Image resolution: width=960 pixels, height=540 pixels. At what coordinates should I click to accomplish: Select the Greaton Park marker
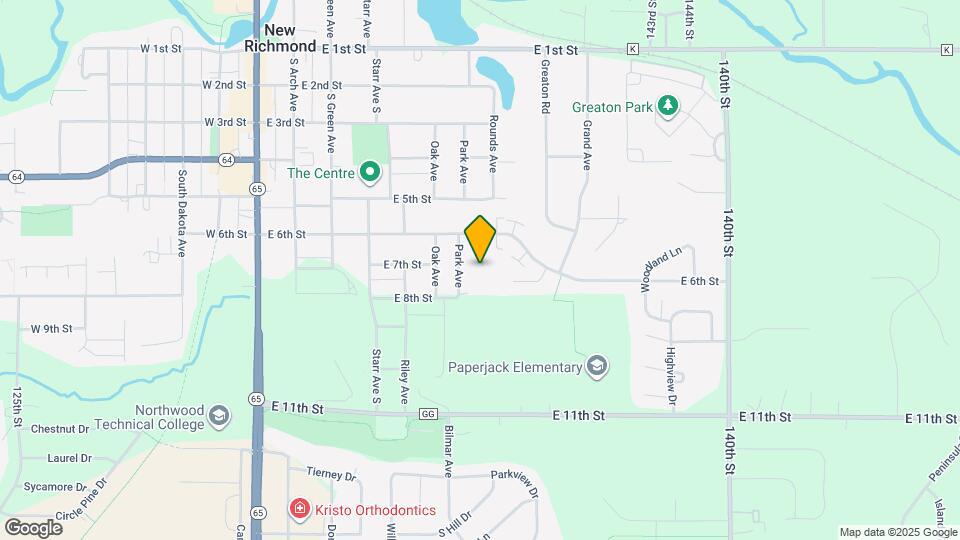pos(667,106)
